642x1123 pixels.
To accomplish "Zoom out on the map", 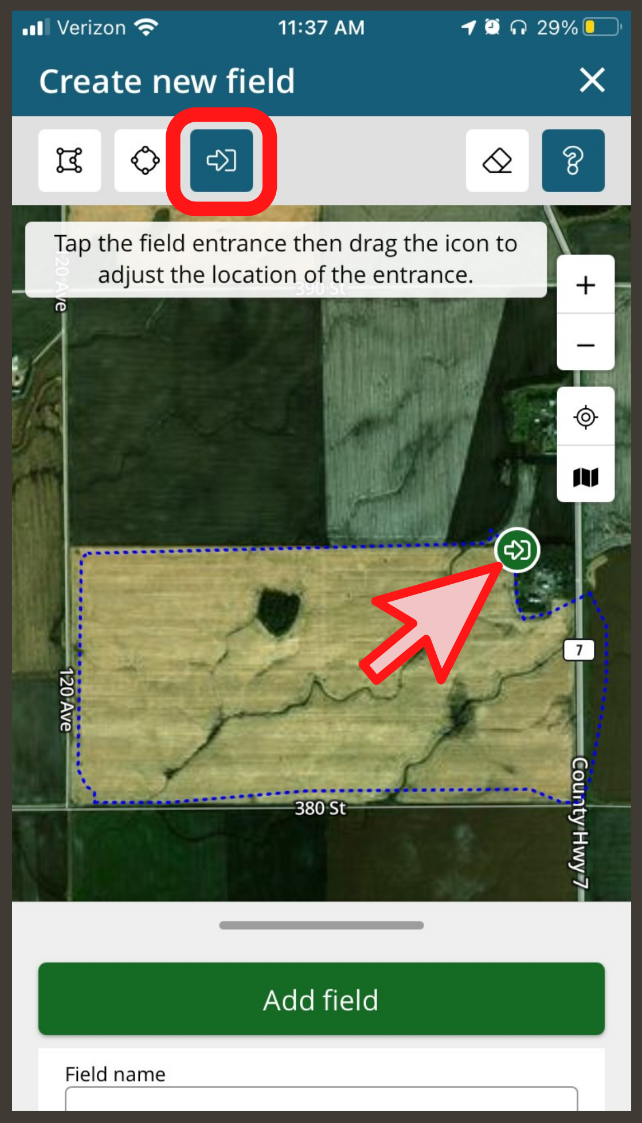I will [x=586, y=345].
